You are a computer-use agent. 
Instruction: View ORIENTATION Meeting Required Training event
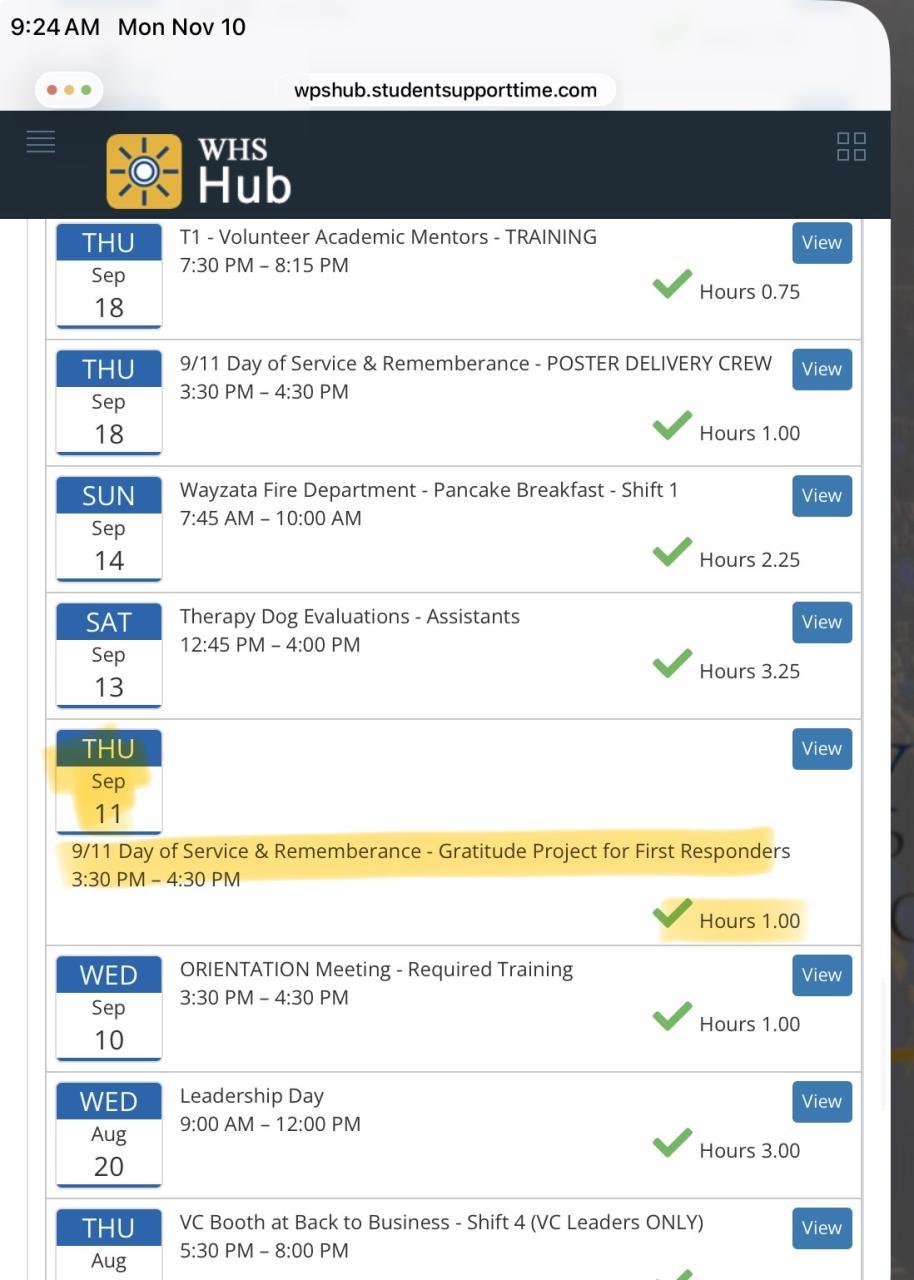point(821,975)
